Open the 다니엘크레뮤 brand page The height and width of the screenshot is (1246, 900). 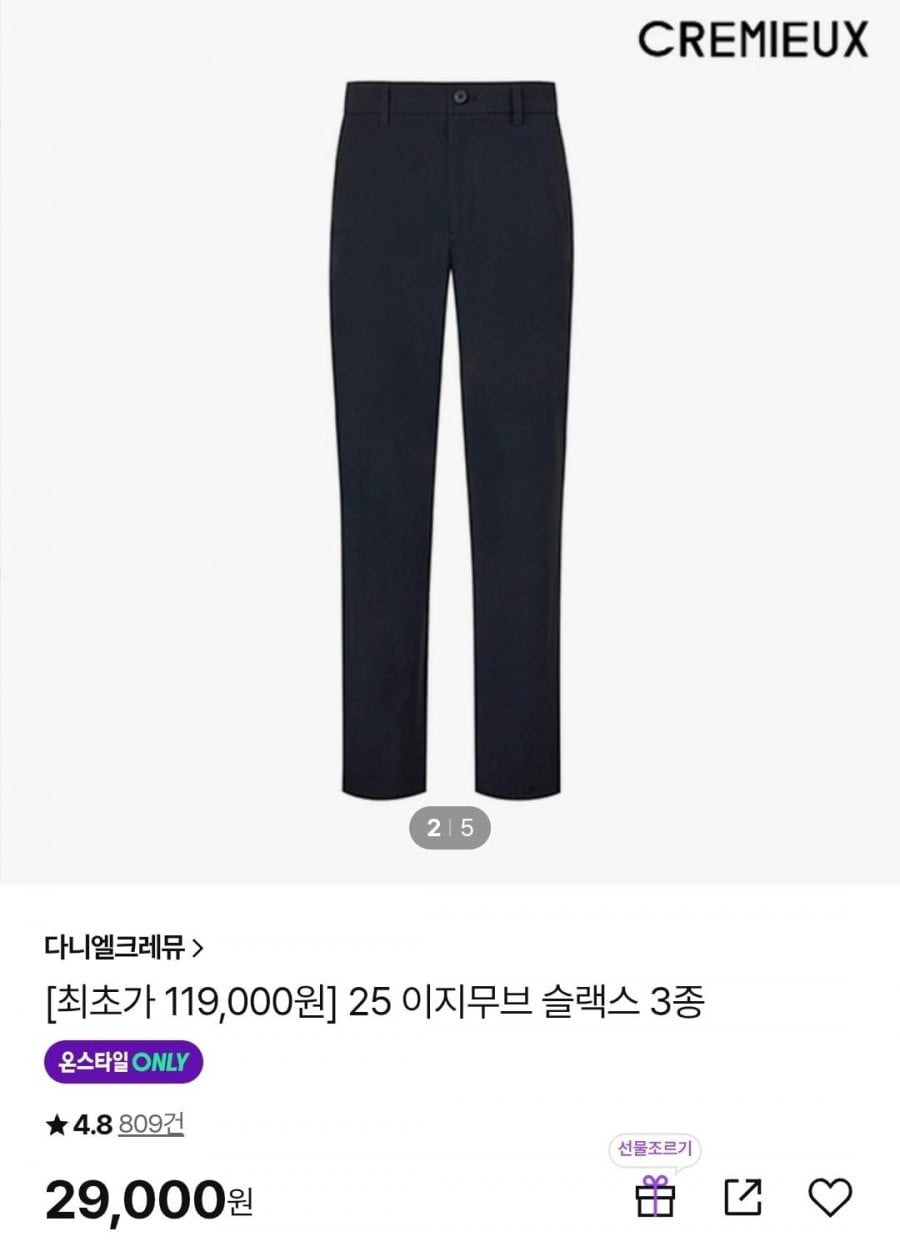124,946
